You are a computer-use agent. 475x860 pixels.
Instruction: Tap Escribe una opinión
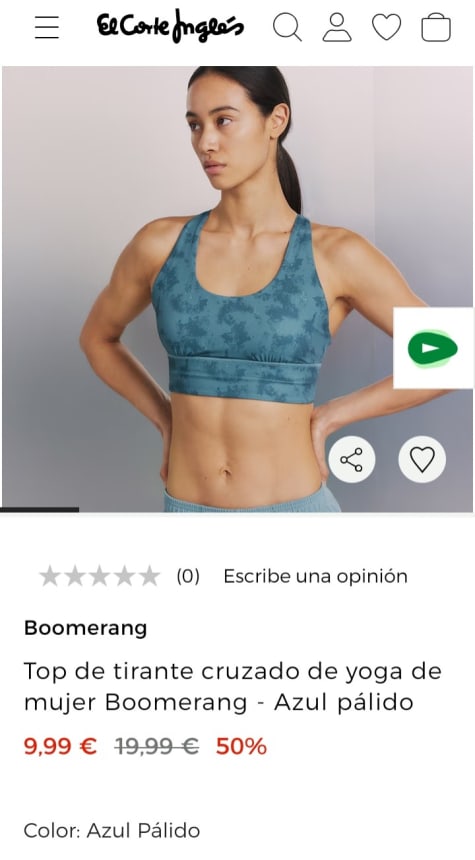click(315, 576)
